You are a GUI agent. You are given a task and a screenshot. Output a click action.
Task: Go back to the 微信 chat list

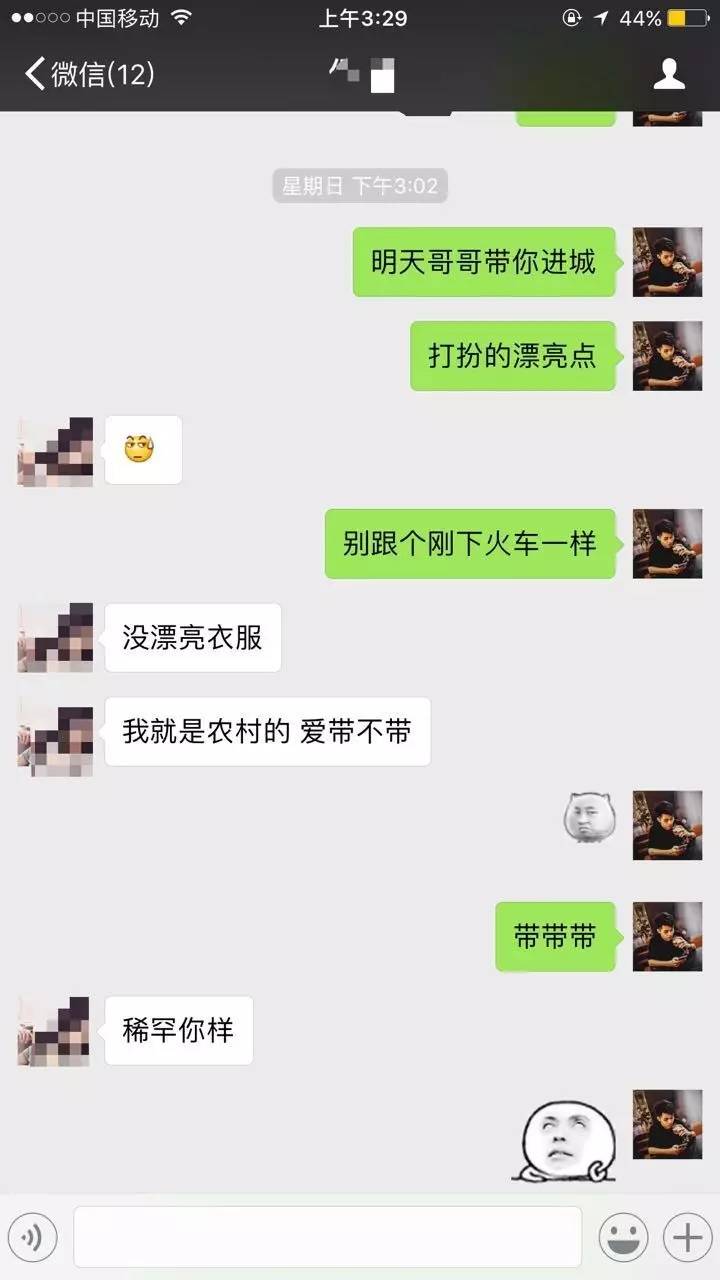(x=88, y=74)
